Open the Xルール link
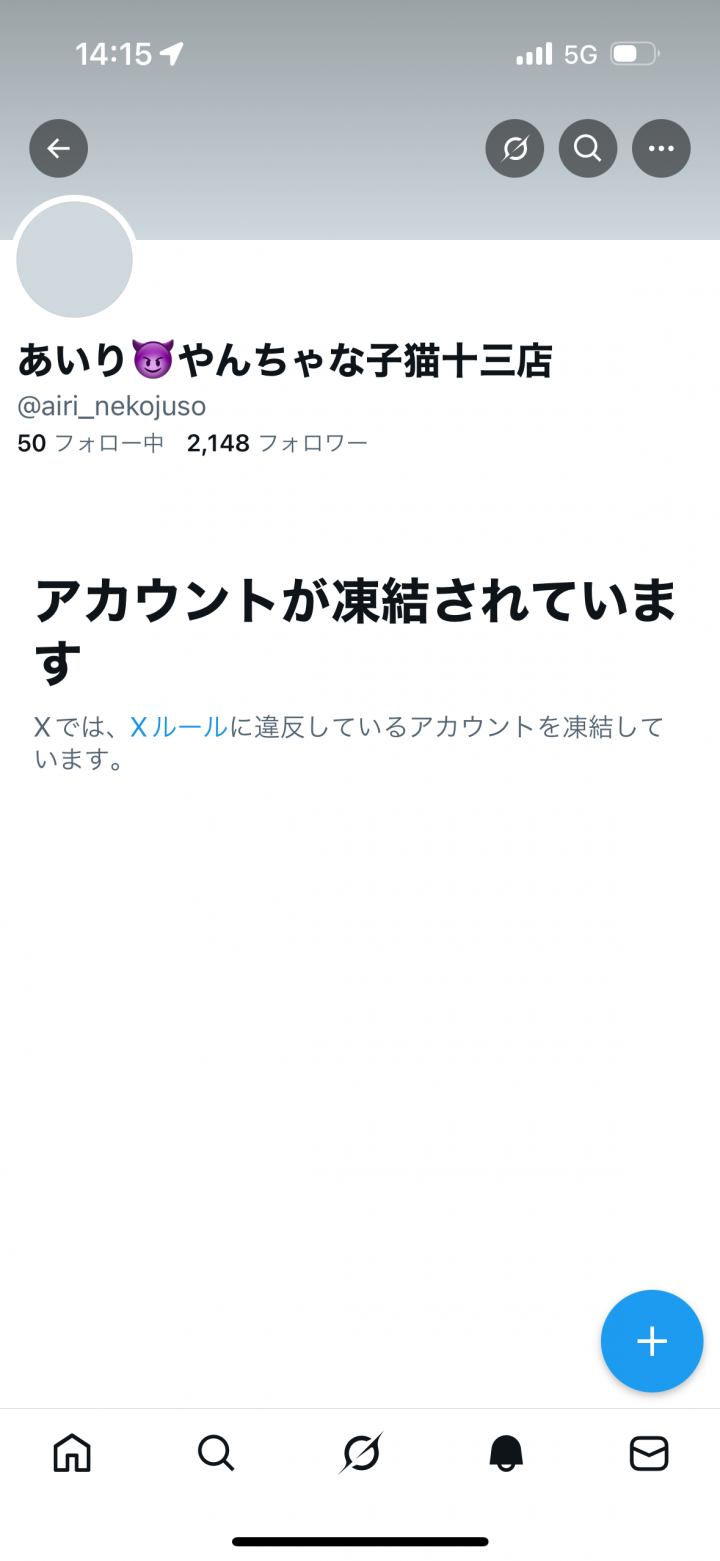Viewport: 720px width, 1561px height. point(179,727)
